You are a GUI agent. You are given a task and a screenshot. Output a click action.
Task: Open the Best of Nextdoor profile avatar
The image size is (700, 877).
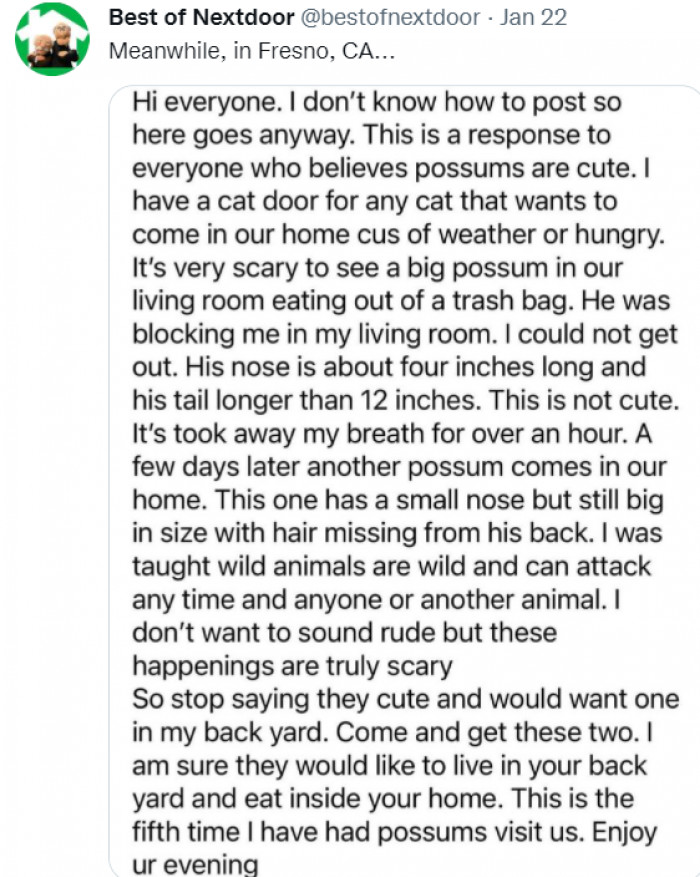click(x=52, y=39)
